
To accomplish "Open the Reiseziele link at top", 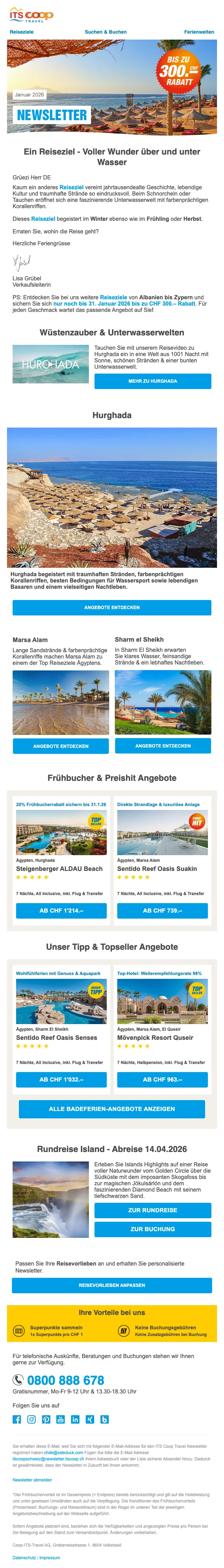I will [x=21, y=32].
